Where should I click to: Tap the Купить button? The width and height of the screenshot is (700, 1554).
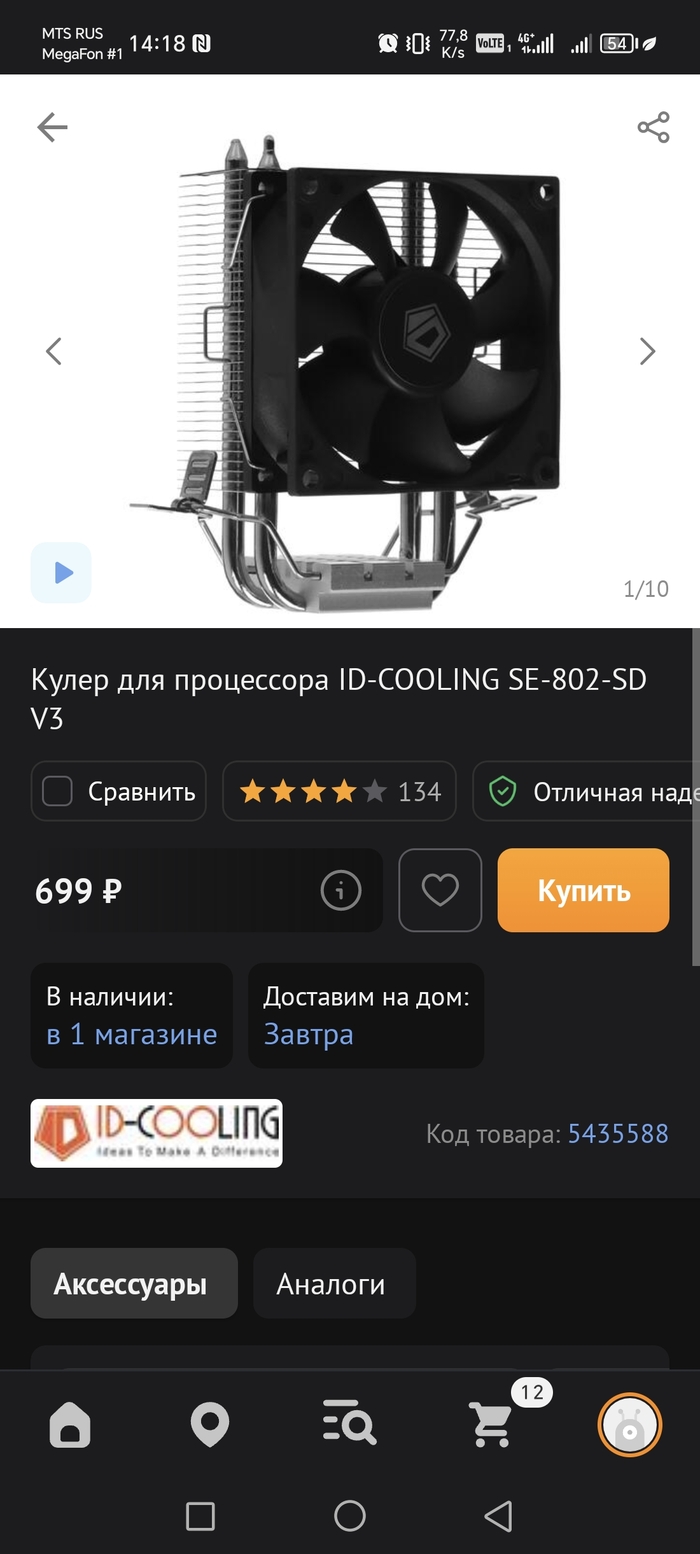pyautogui.click(x=583, y=890)
